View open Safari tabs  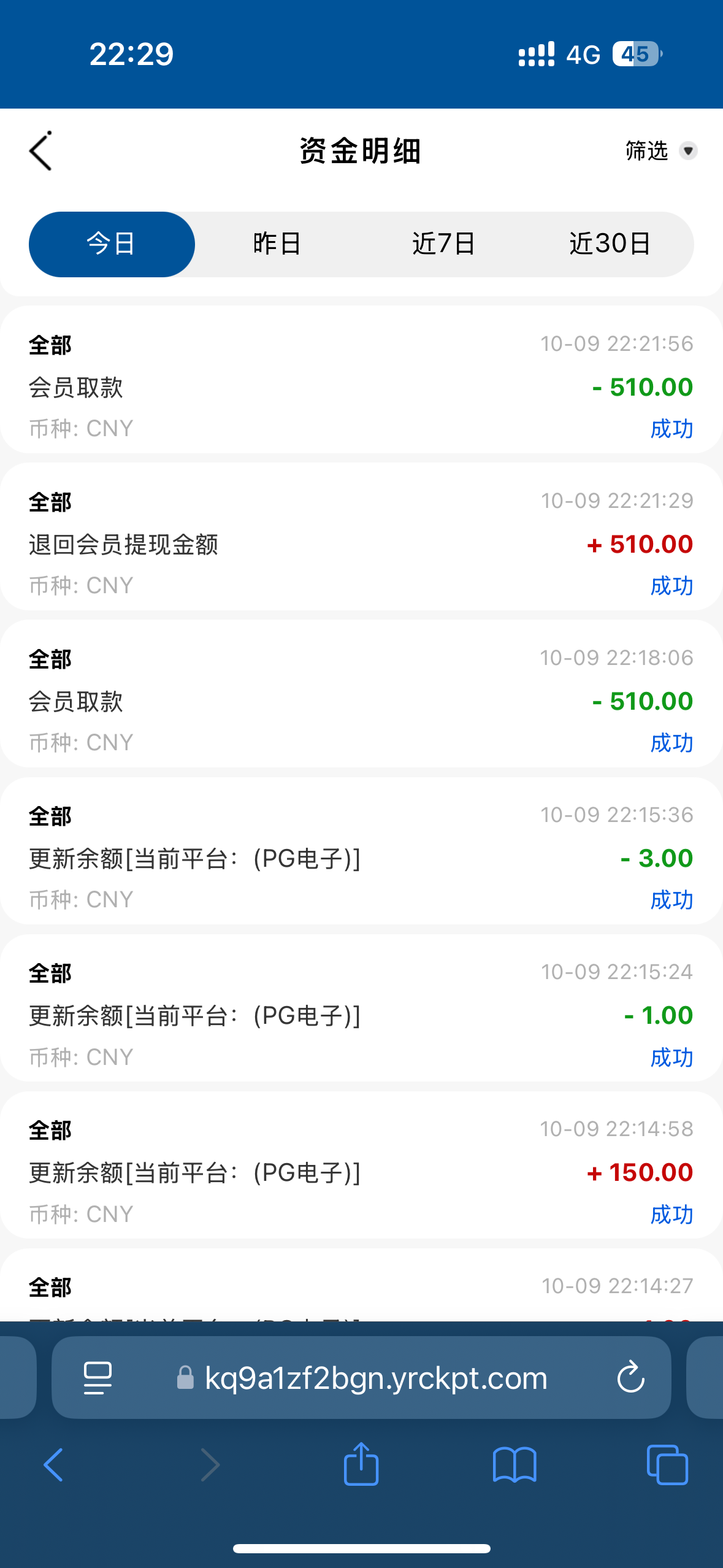tap(667, 1465)
